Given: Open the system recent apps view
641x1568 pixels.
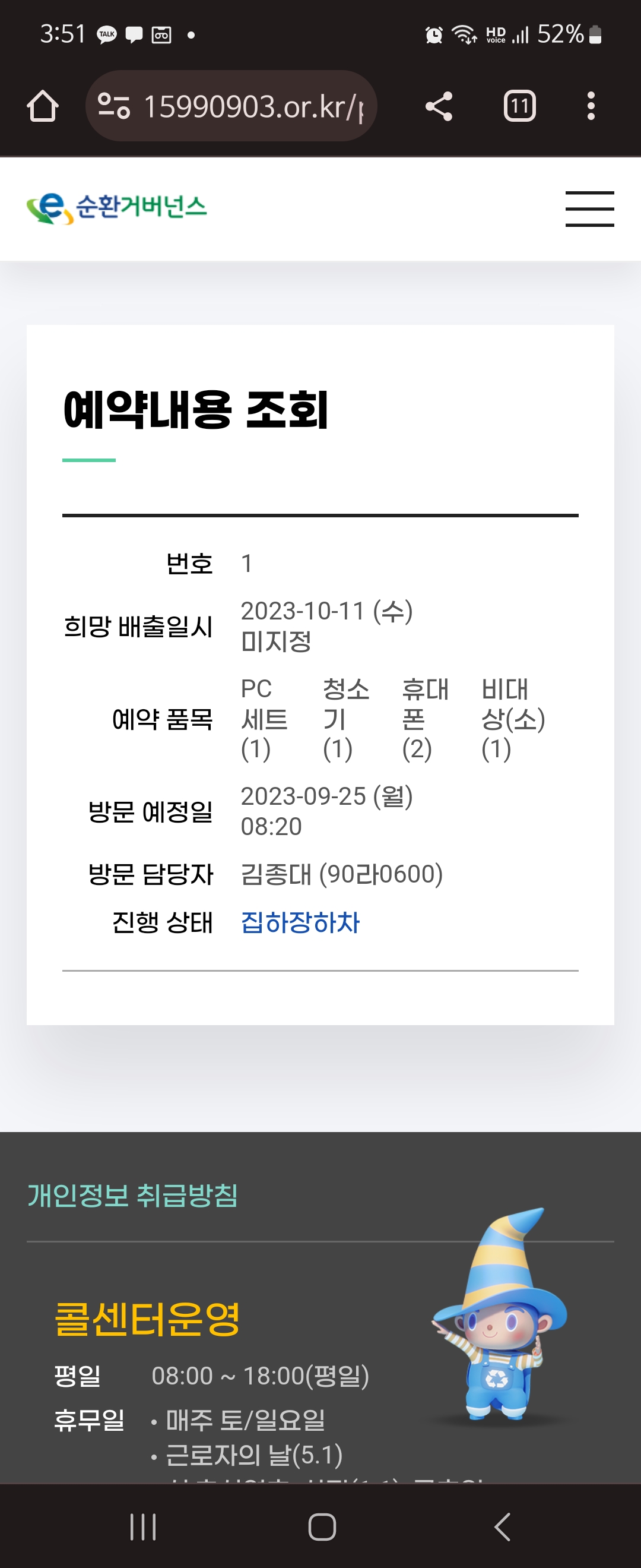Looking at the screenshot, I should click(144, 1526).
